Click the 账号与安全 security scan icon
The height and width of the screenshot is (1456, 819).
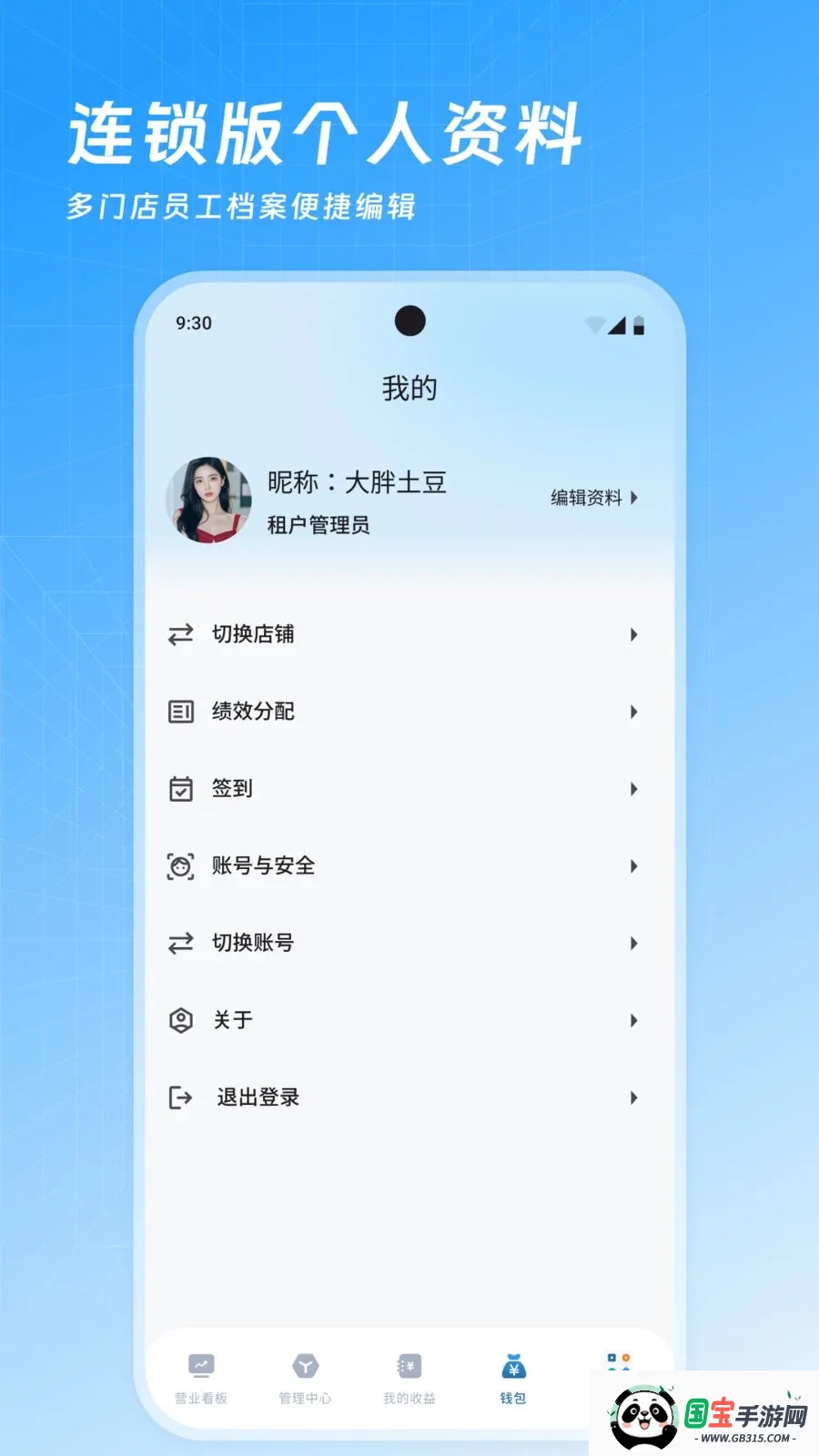[179, 866]
